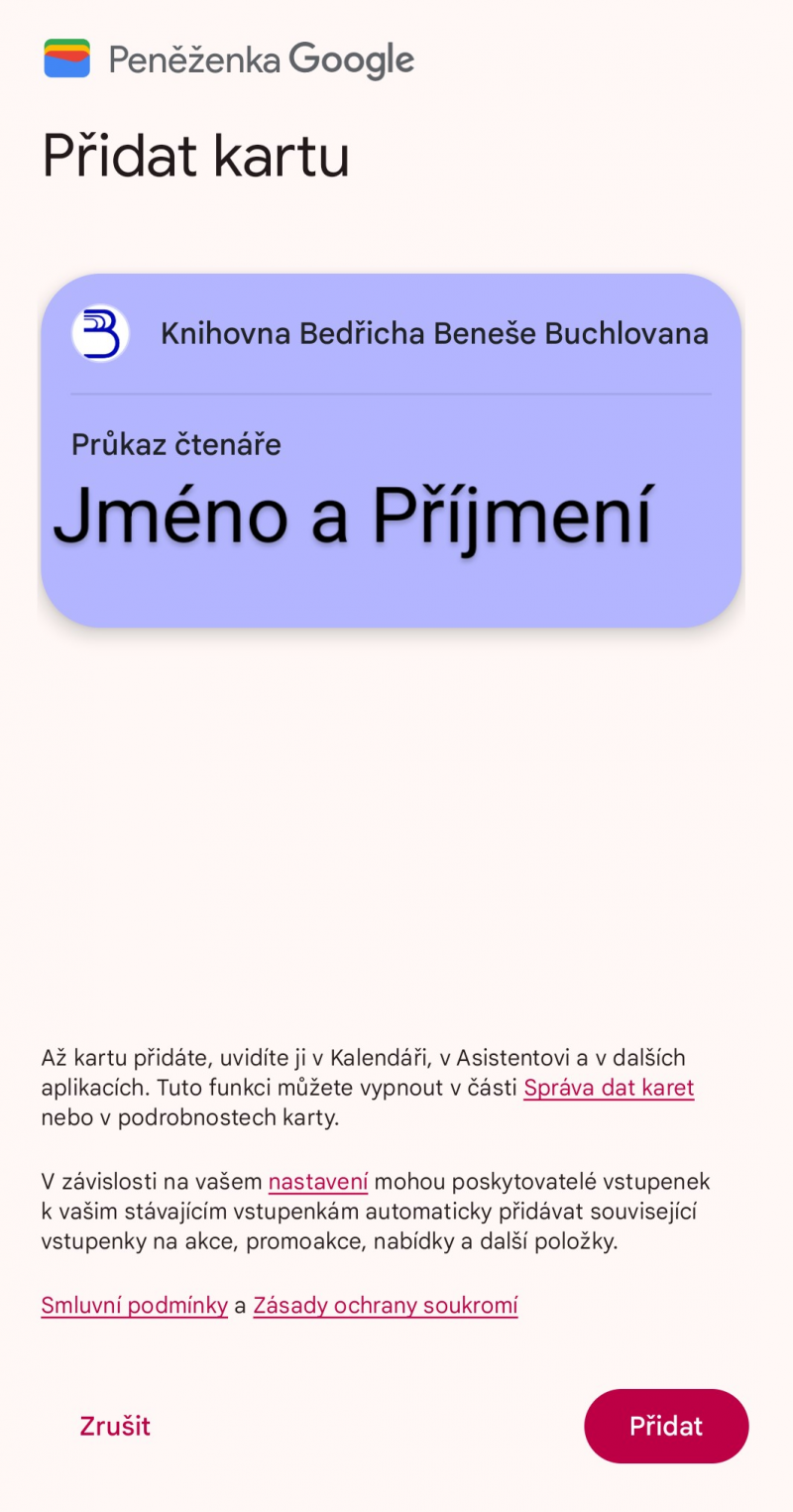Open the nastavení link
The height and width of the screenshot is (1512, 793).
click(x=317, y=1182)
